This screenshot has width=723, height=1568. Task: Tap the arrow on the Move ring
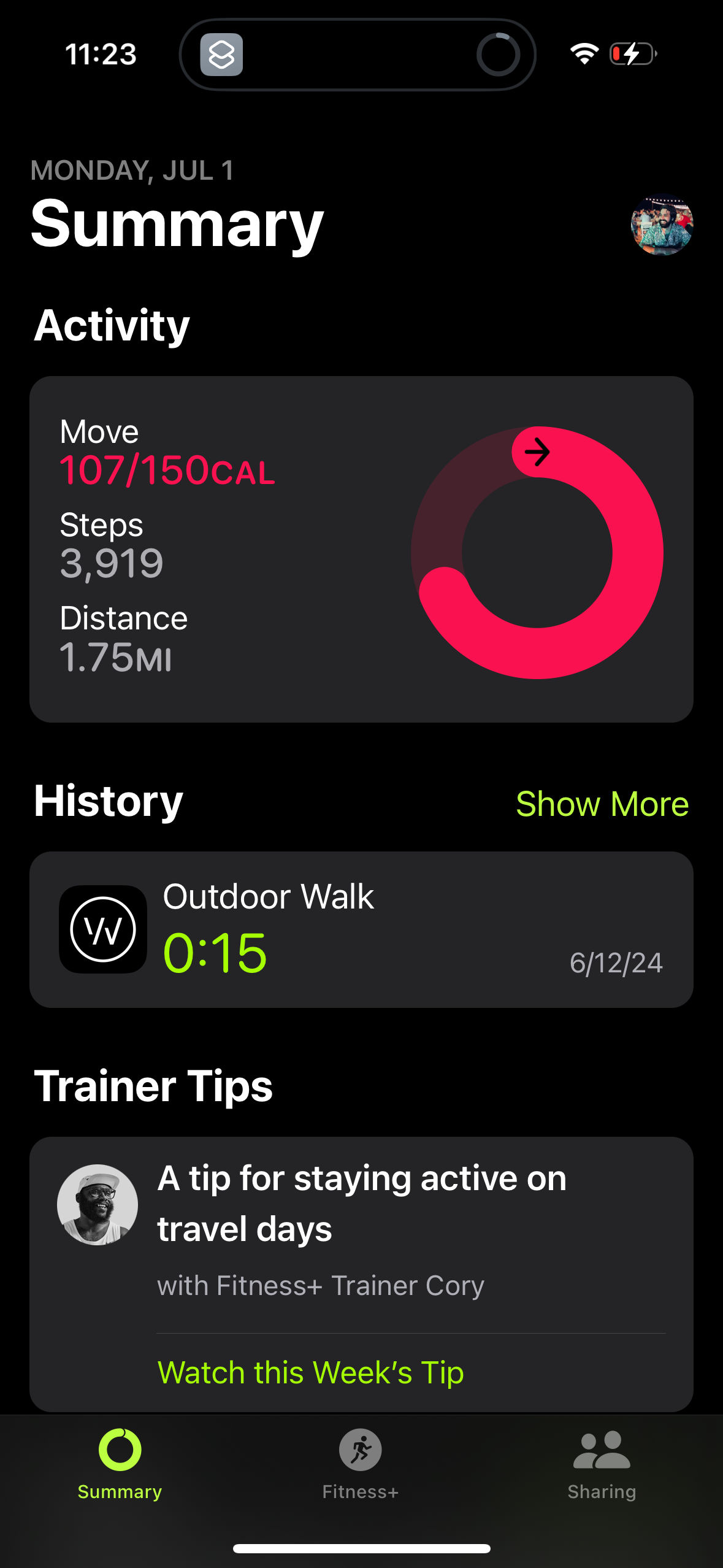click(537, 452)
